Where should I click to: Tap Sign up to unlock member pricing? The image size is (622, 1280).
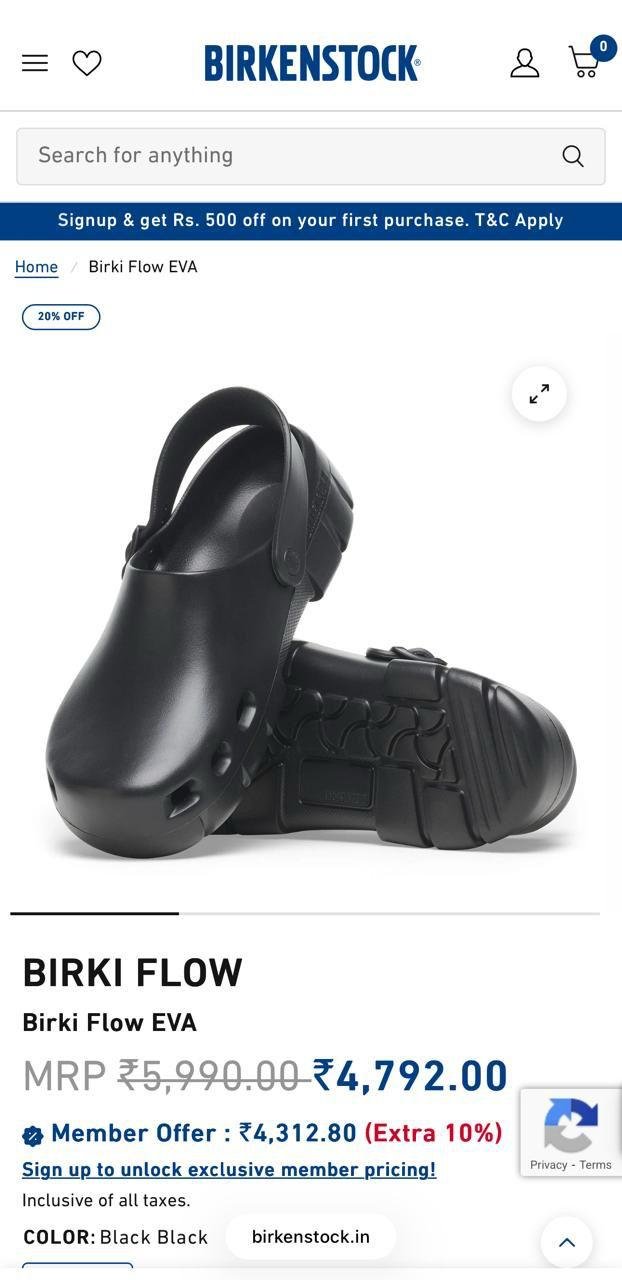pos(229,1169)
